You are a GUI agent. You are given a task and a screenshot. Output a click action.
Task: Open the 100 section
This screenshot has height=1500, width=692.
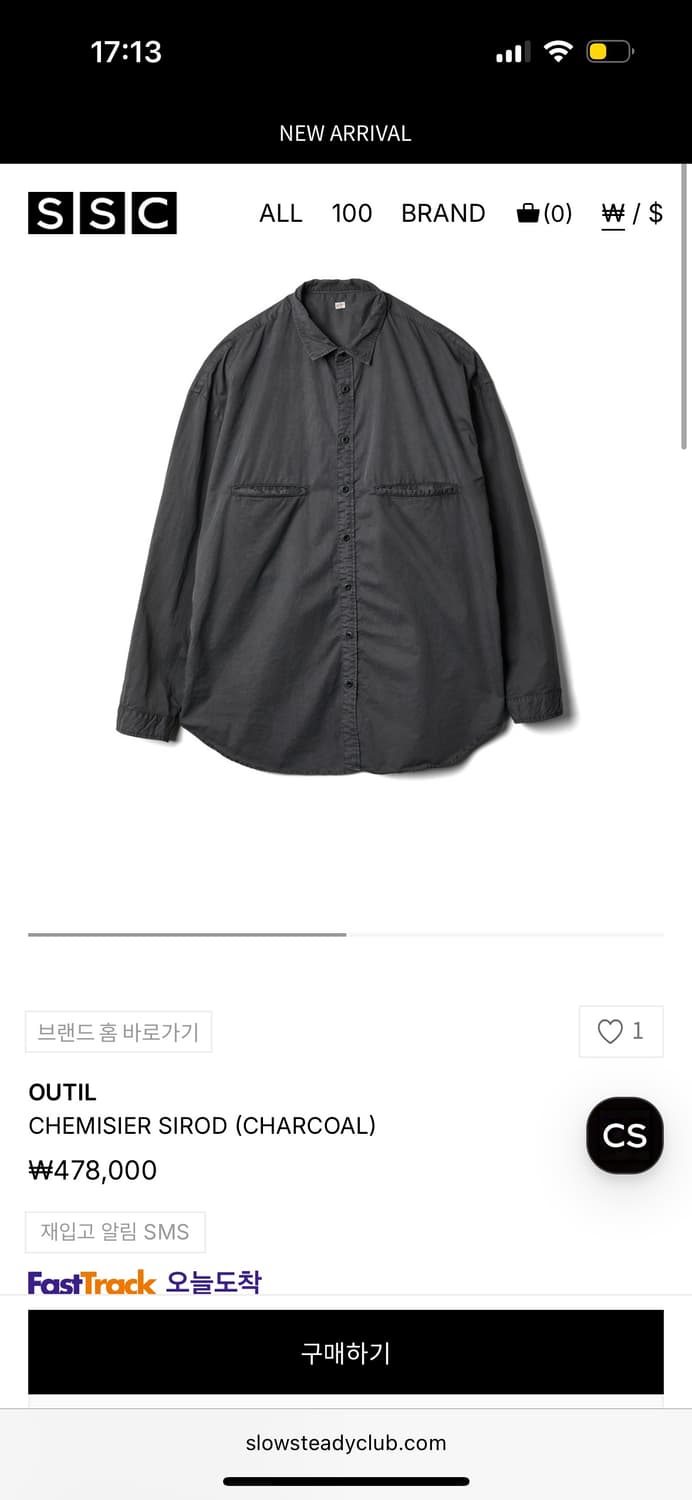[352, 213]
